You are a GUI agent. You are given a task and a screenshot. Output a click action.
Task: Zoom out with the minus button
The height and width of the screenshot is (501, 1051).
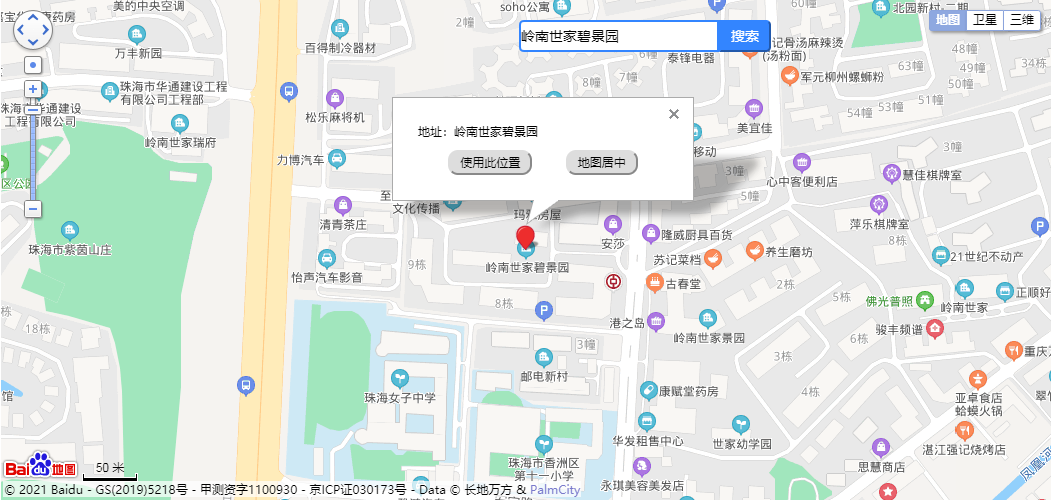(x=33, y=208)
